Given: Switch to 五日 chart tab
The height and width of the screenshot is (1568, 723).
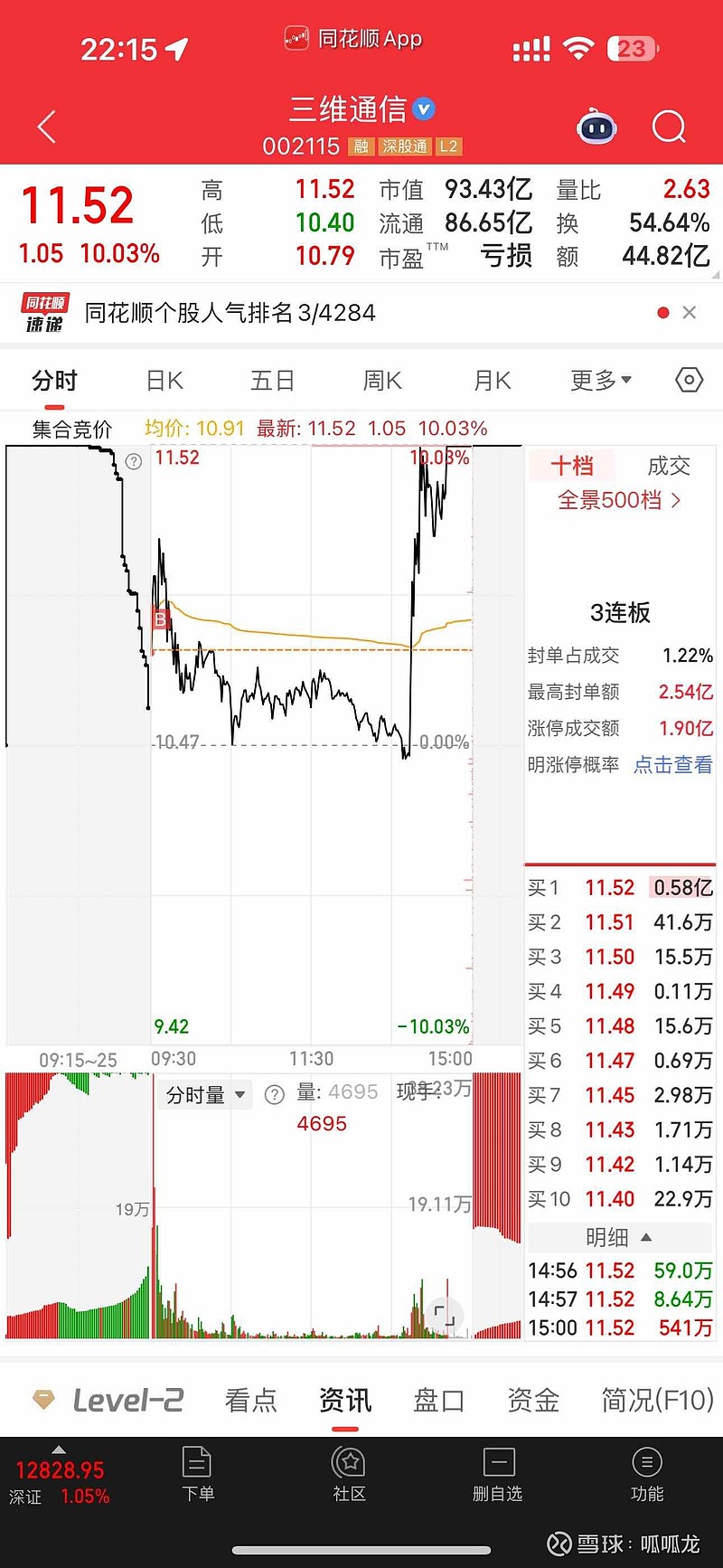Looking at the screenshot, I should pyautogui.click(x=273, y=381).
